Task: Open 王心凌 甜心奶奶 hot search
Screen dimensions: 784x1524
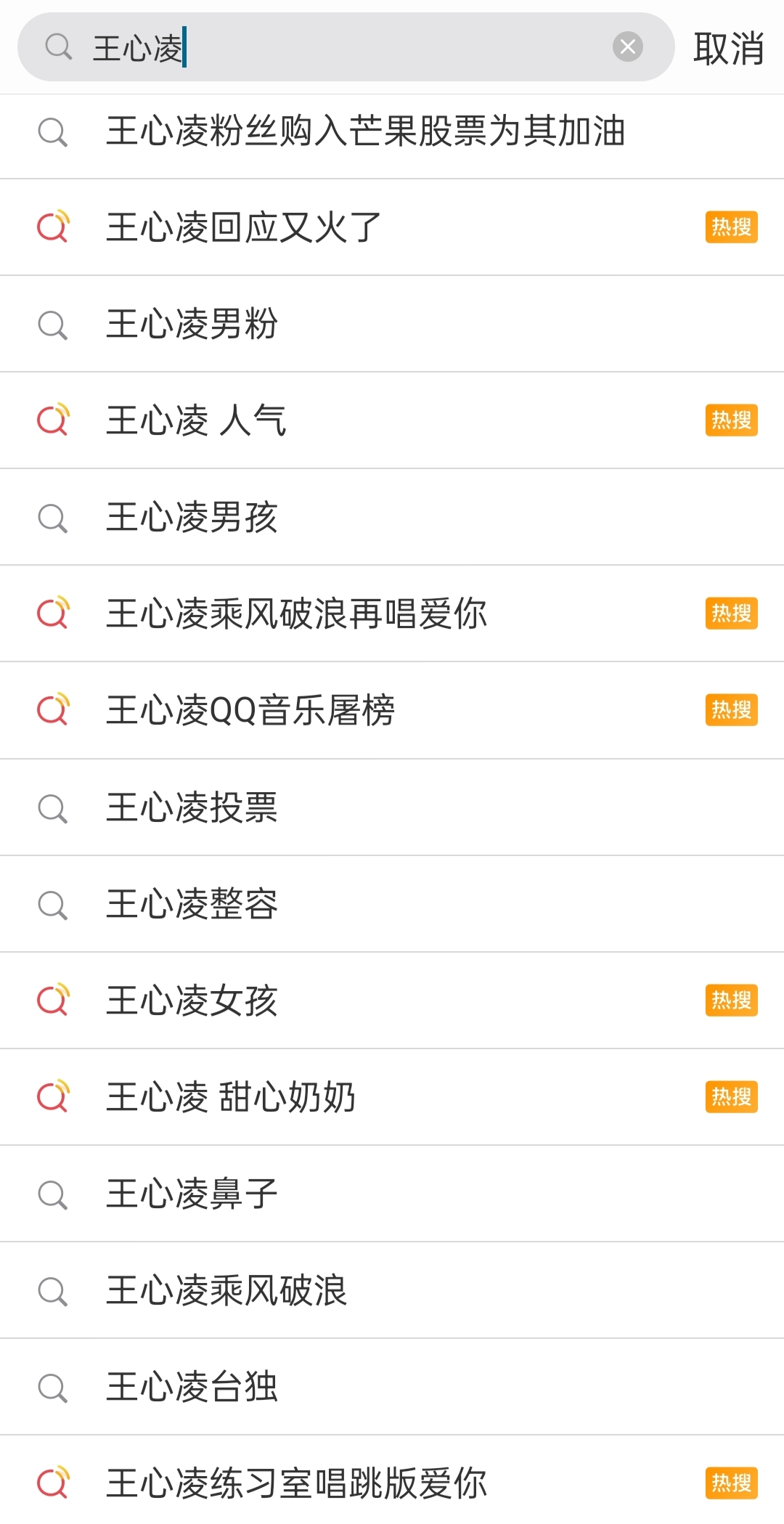Action: [x=392, y=1097]
